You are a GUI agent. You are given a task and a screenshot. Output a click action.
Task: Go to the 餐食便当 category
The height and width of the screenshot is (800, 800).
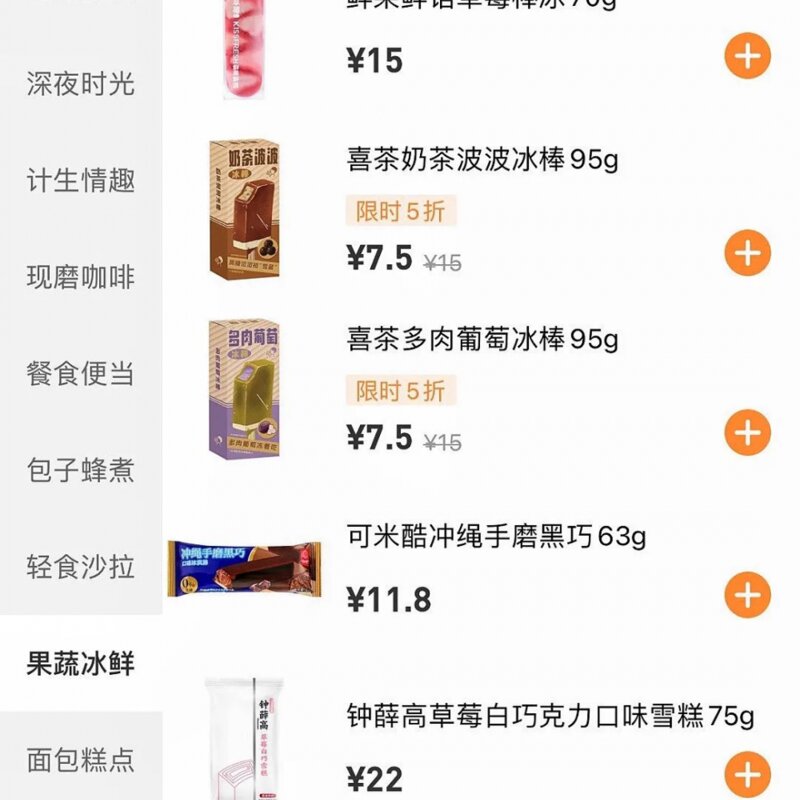pos(80,374)
